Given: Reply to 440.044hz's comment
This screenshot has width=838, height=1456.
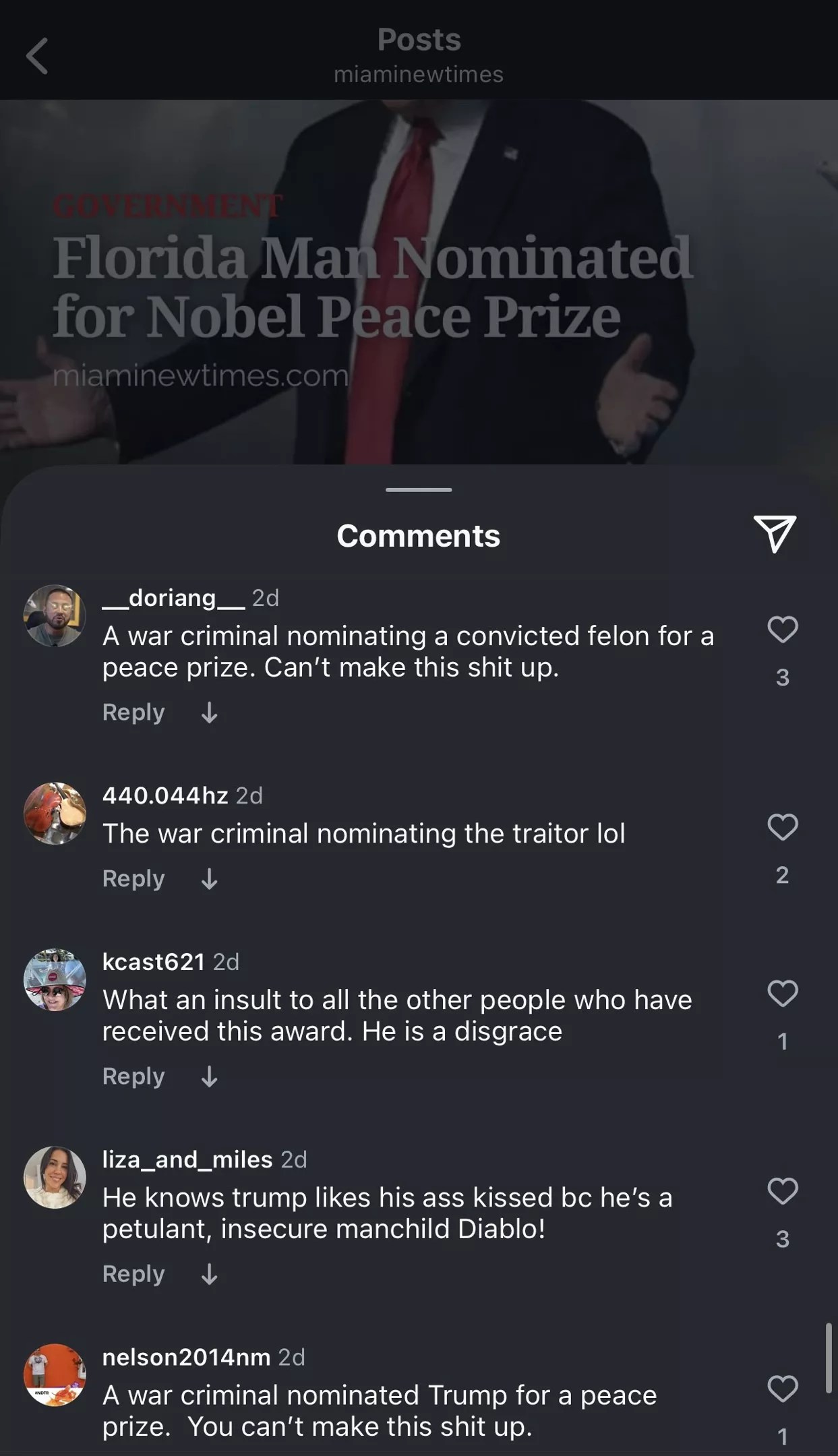Looking at the screenshot, I should point(133,879).
